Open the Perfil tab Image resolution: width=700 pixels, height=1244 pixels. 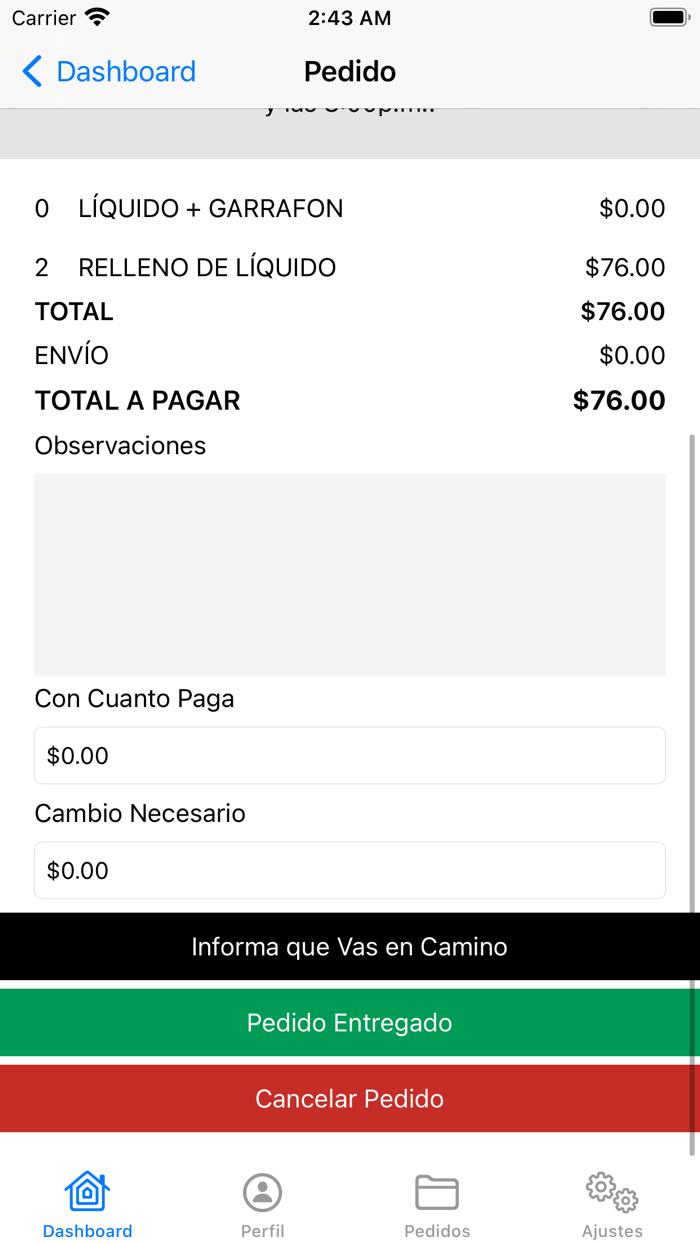point(262,1204)
